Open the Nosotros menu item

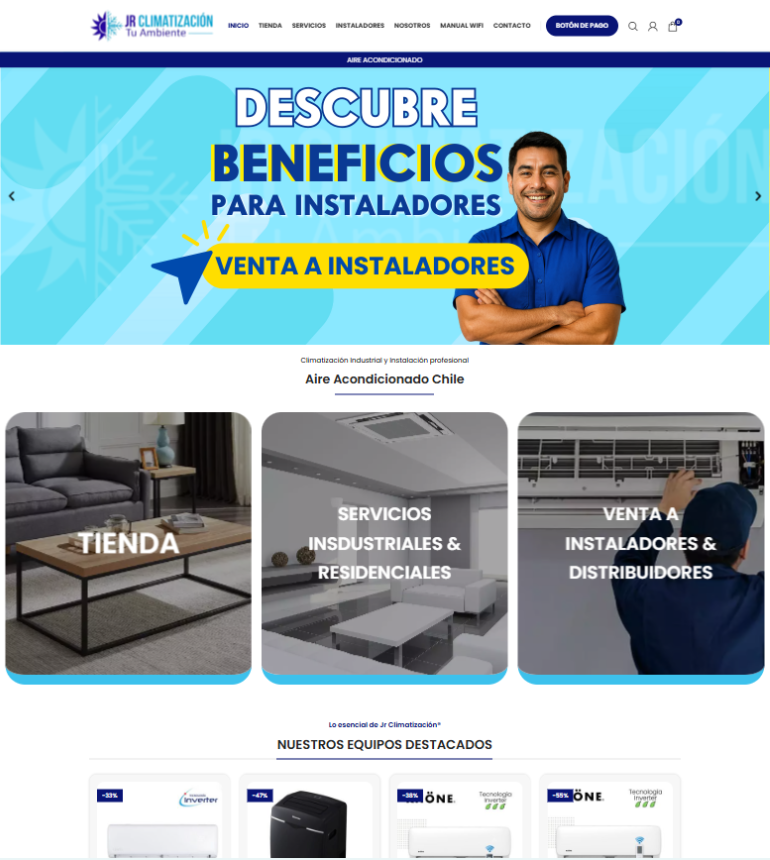pyautogui.click(x=412, y=26)
